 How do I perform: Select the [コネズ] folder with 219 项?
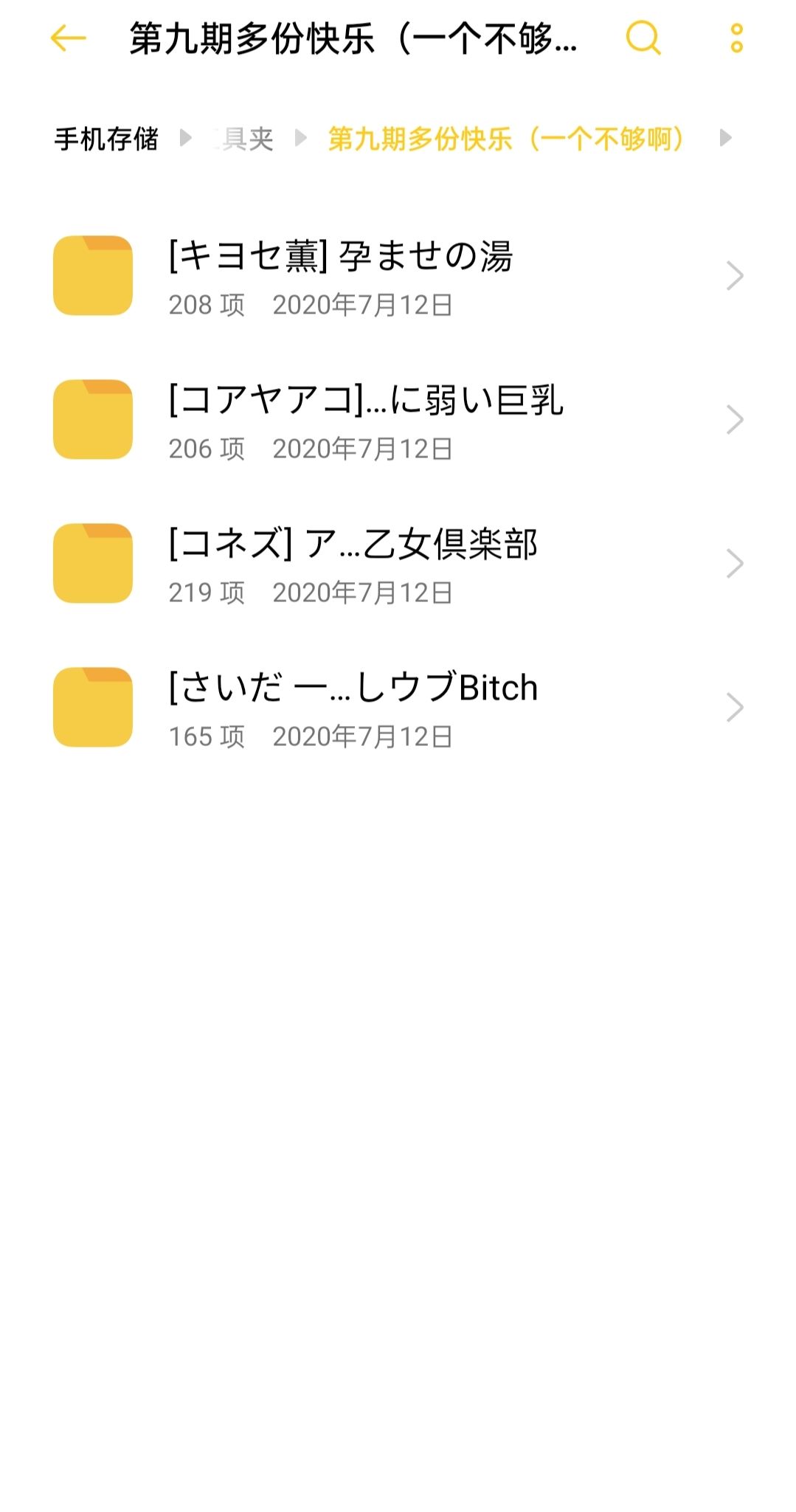click(x=398, y=564)
